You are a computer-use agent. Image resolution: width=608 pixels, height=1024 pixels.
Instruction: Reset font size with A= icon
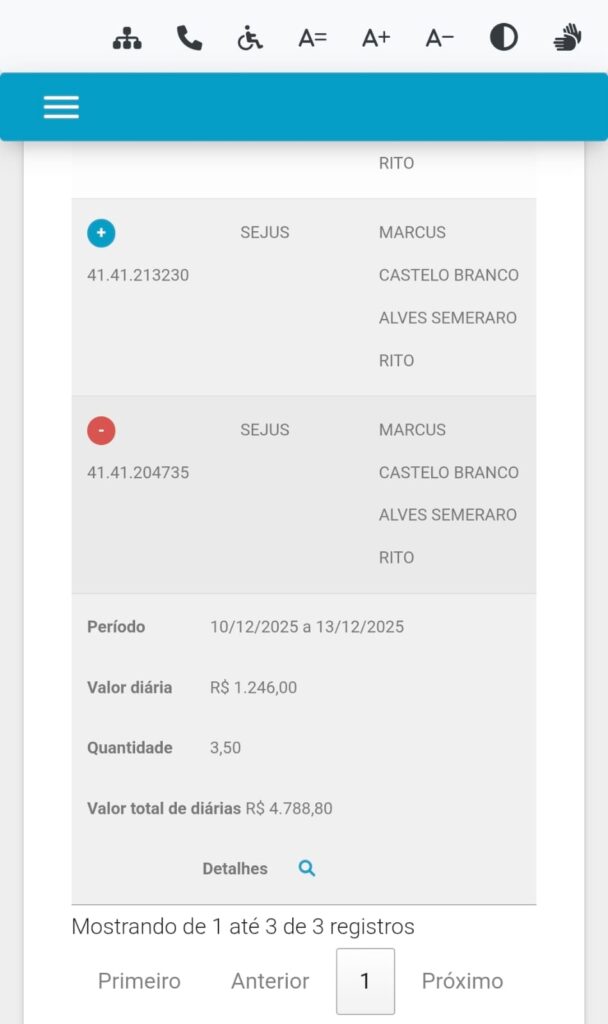(313, 38)
